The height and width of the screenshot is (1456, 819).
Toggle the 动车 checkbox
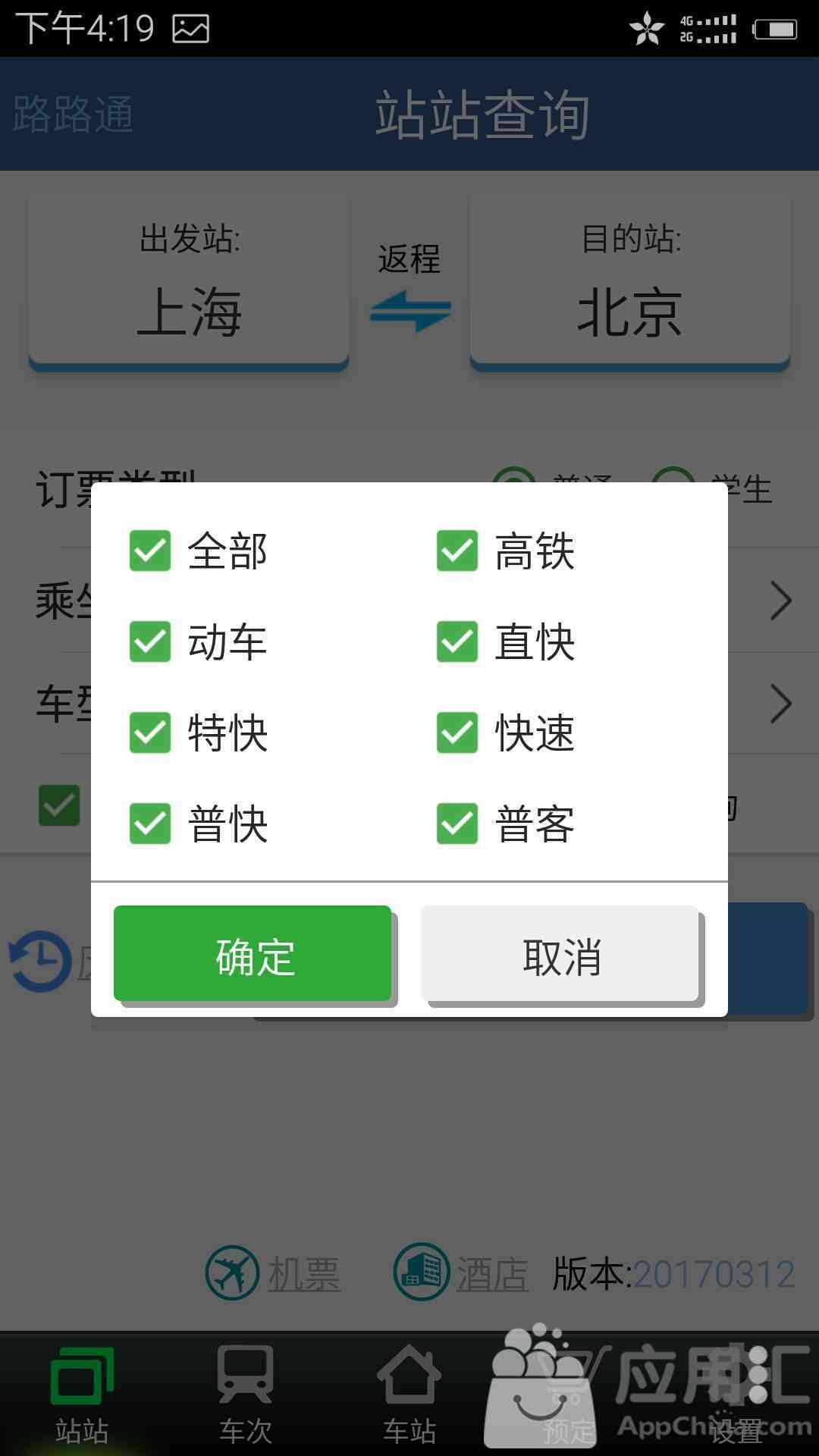(150, 642)
